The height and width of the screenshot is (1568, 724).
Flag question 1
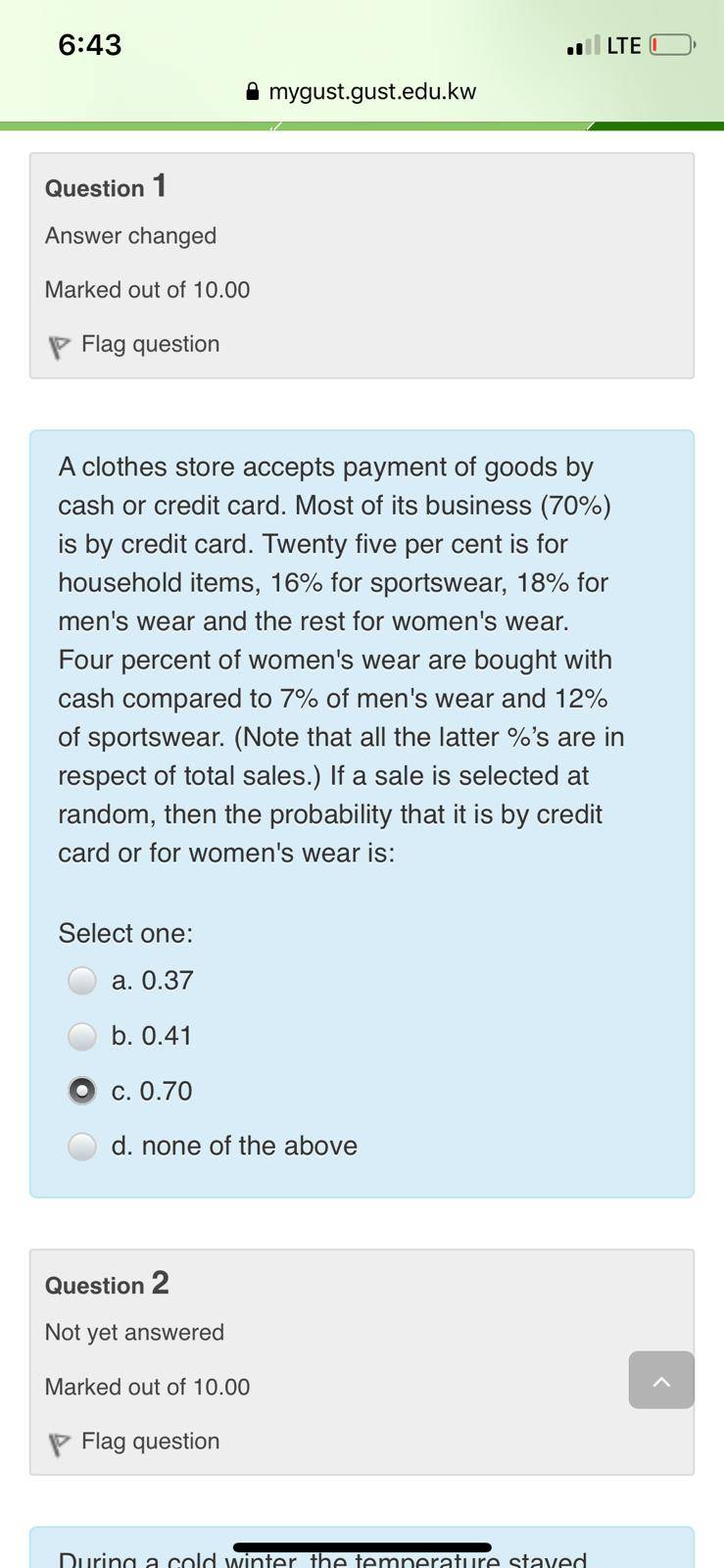click(x=133, y=345)
